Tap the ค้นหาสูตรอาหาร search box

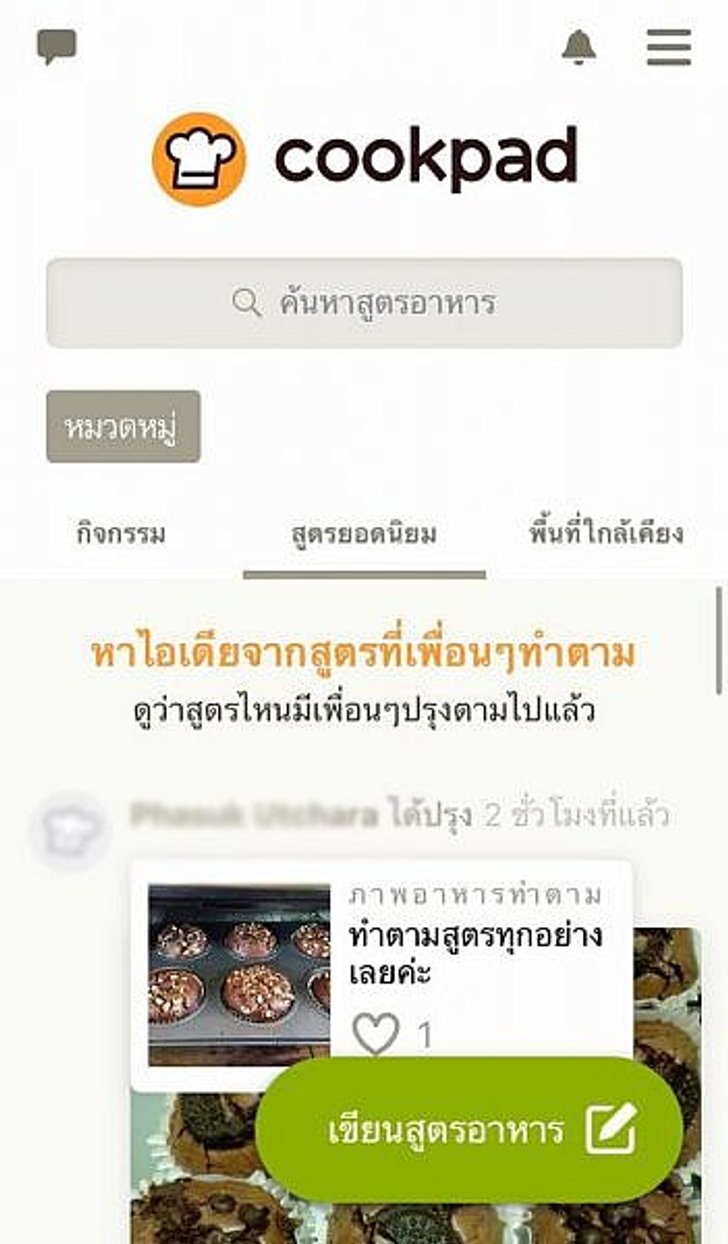click(364, 303)
